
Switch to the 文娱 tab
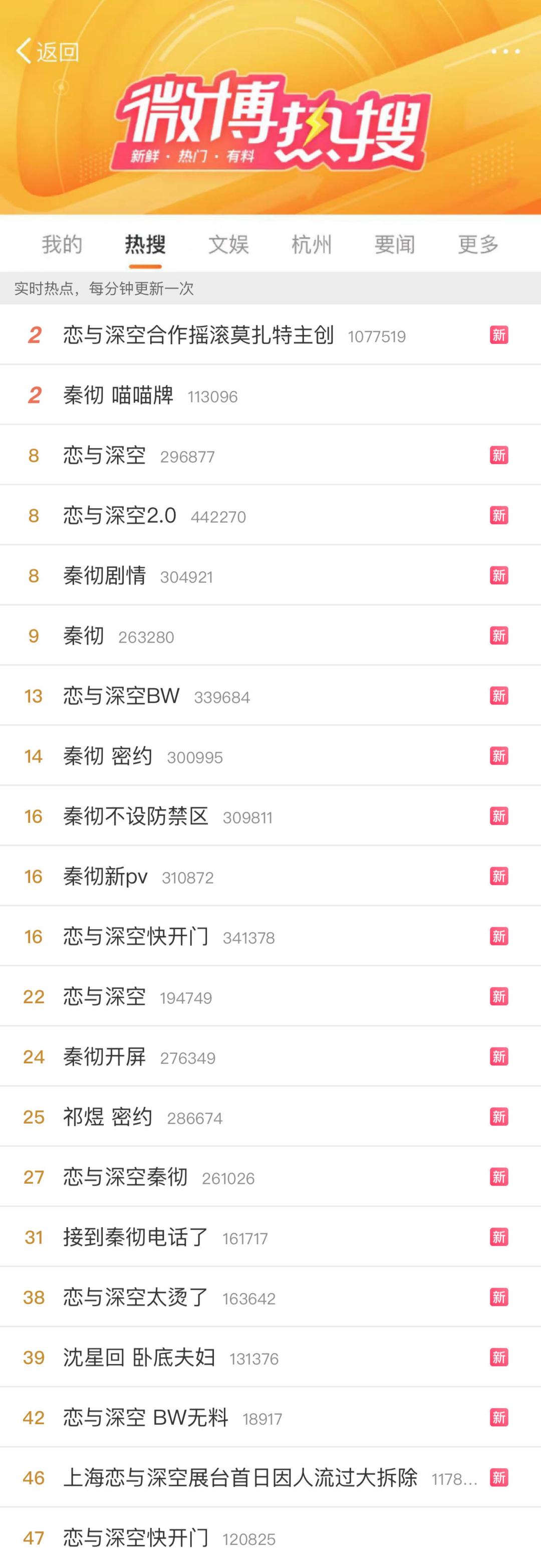228,245
